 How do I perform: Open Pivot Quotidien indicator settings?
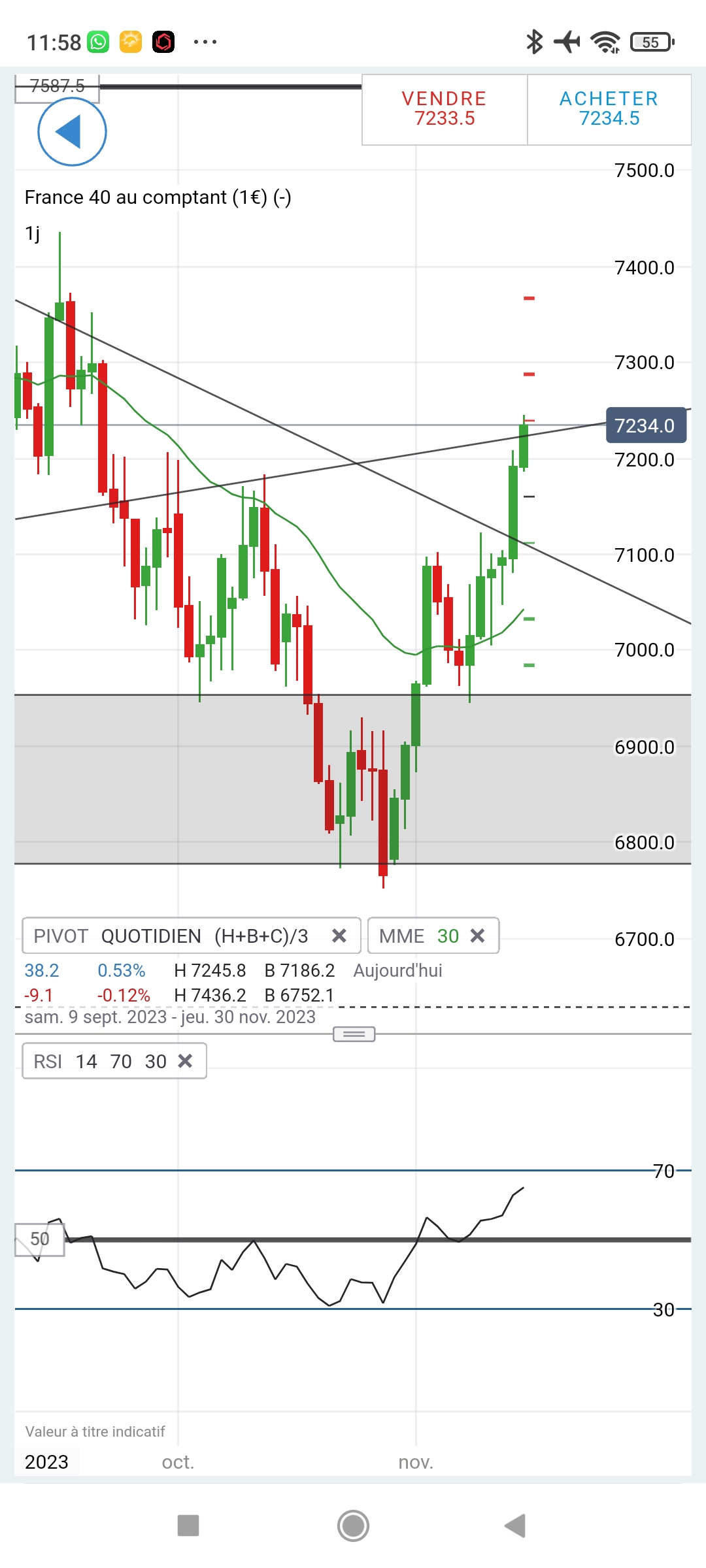tap(171, 936)
